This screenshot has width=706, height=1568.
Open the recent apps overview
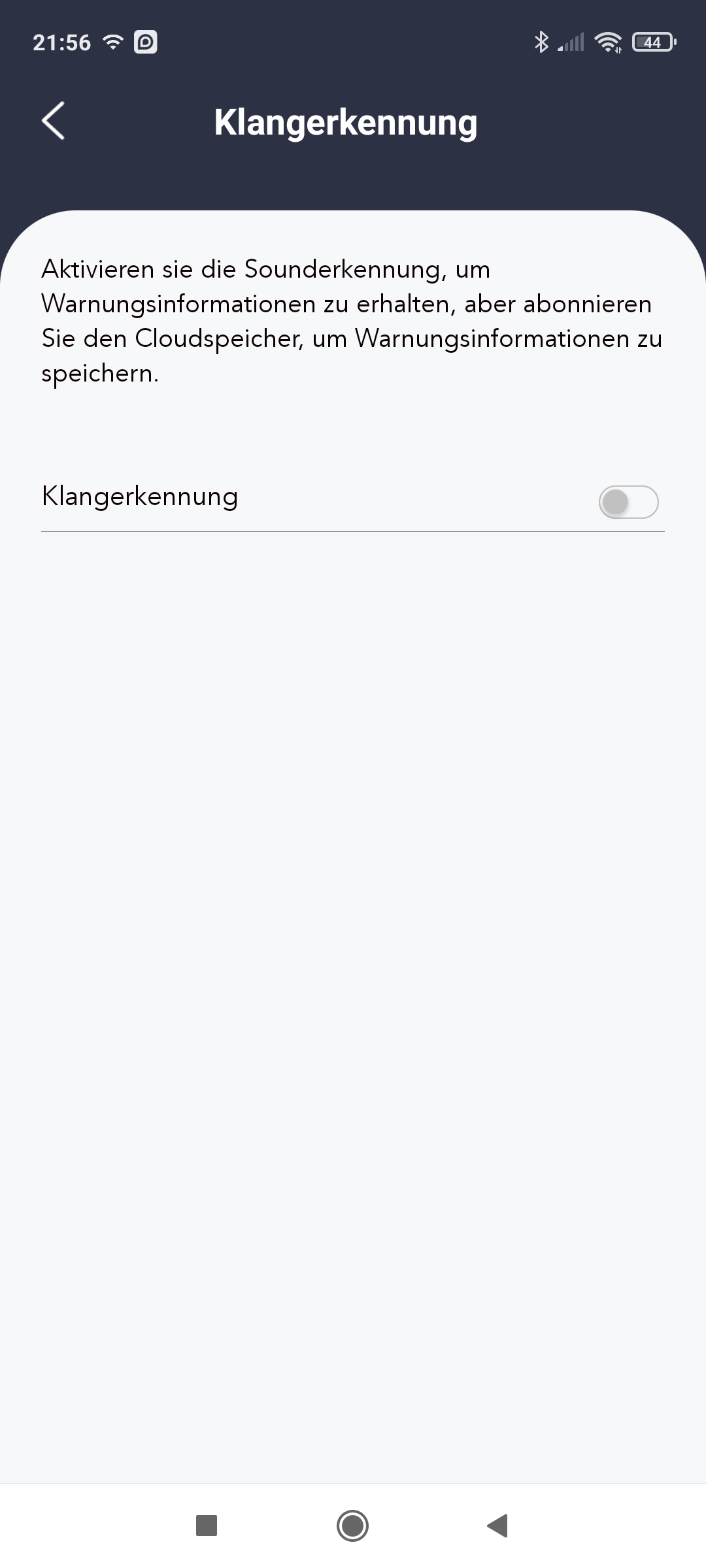pos(207,1526)
